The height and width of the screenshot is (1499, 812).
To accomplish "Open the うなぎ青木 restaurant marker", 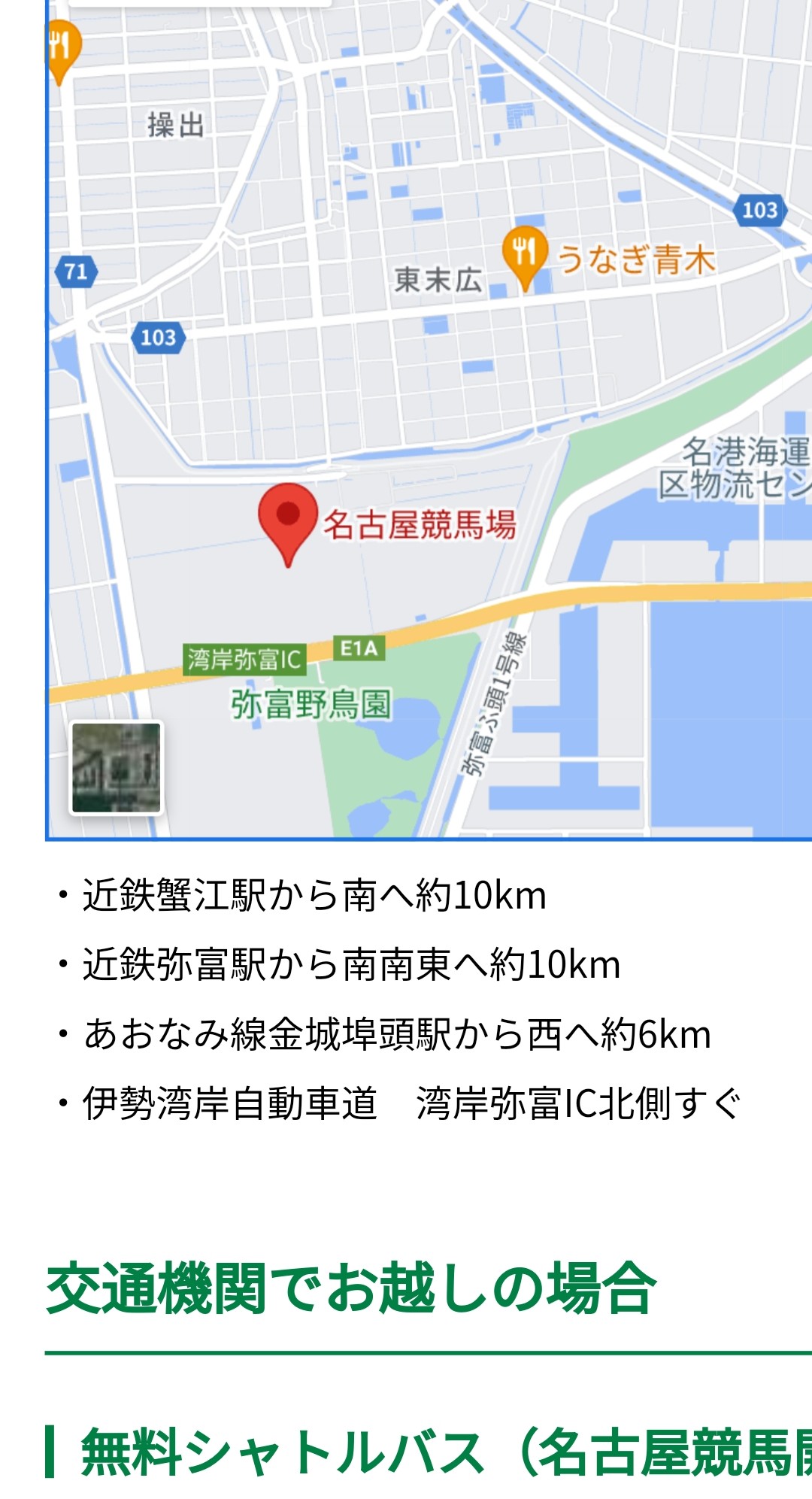I will point(525,253).
